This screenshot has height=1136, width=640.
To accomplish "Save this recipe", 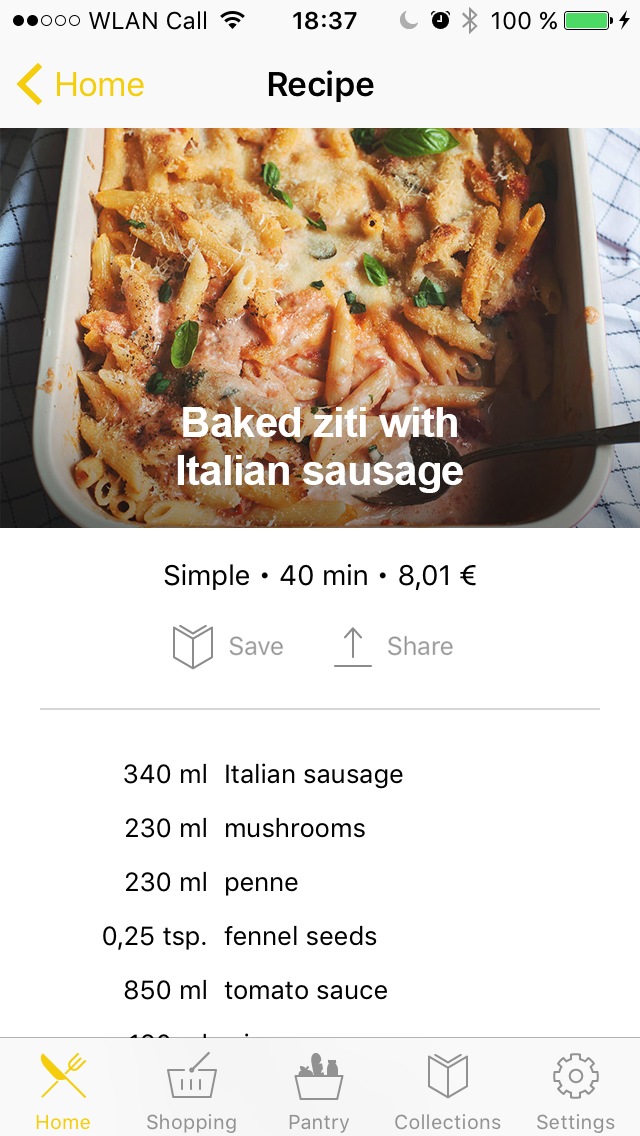I will (x=228, y=646).
